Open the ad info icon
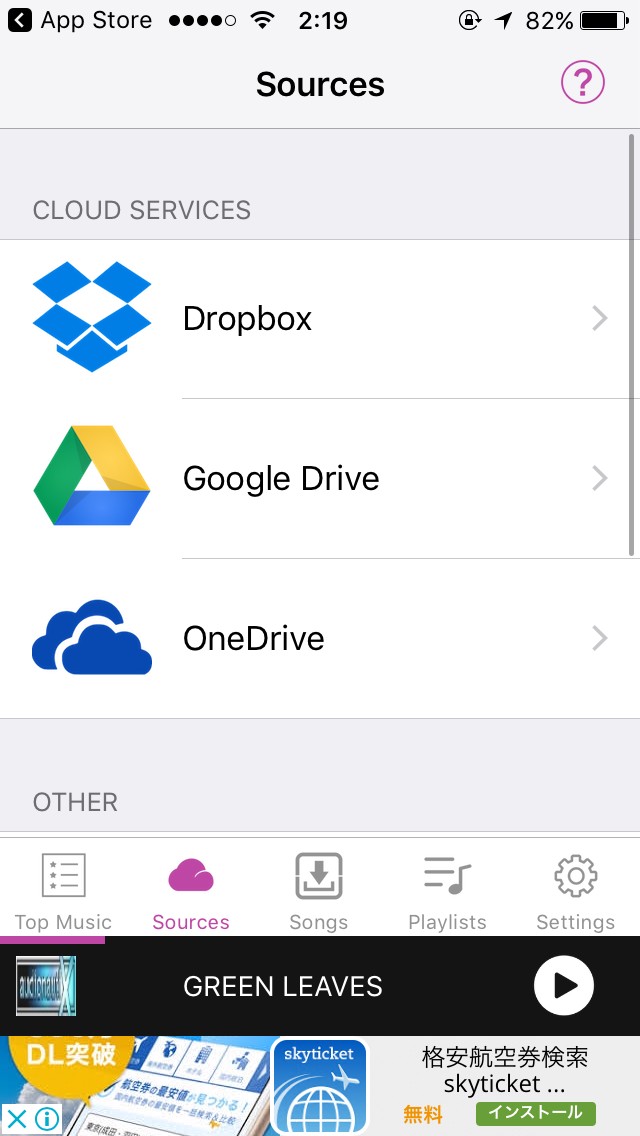 (46, 1118)
